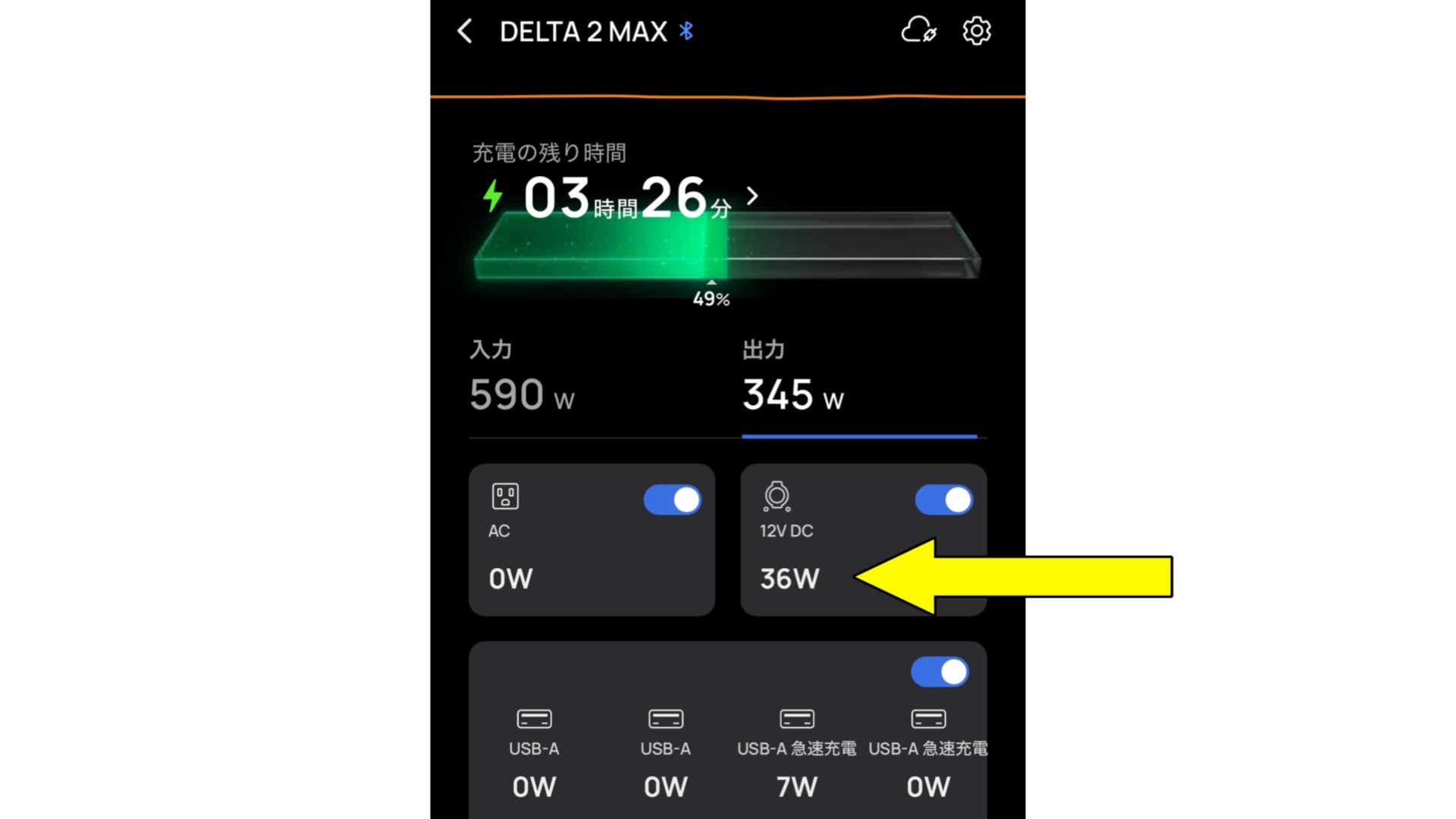Switch to the 出力 output tab
The width and height of the screenshot is (1456, 819).
[793, 378]
